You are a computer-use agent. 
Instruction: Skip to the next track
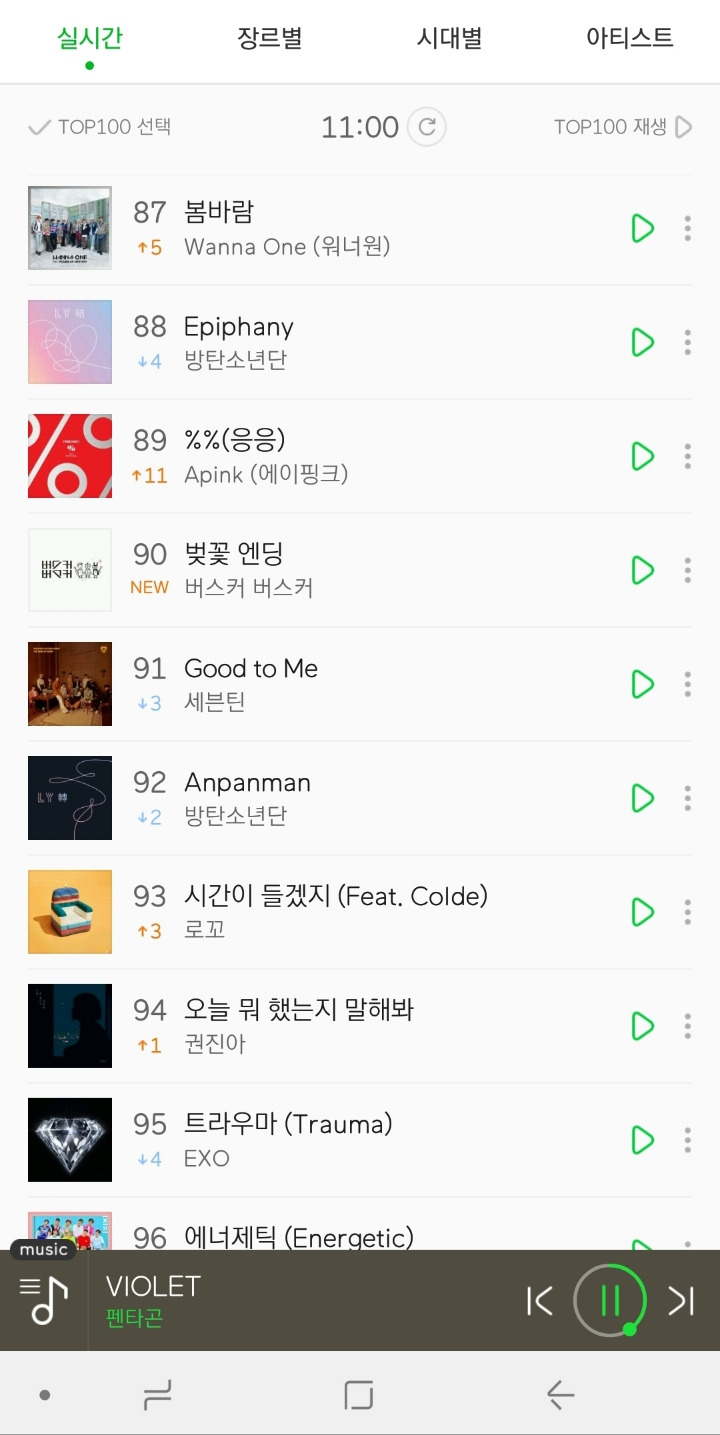[x=681, y=1300]
